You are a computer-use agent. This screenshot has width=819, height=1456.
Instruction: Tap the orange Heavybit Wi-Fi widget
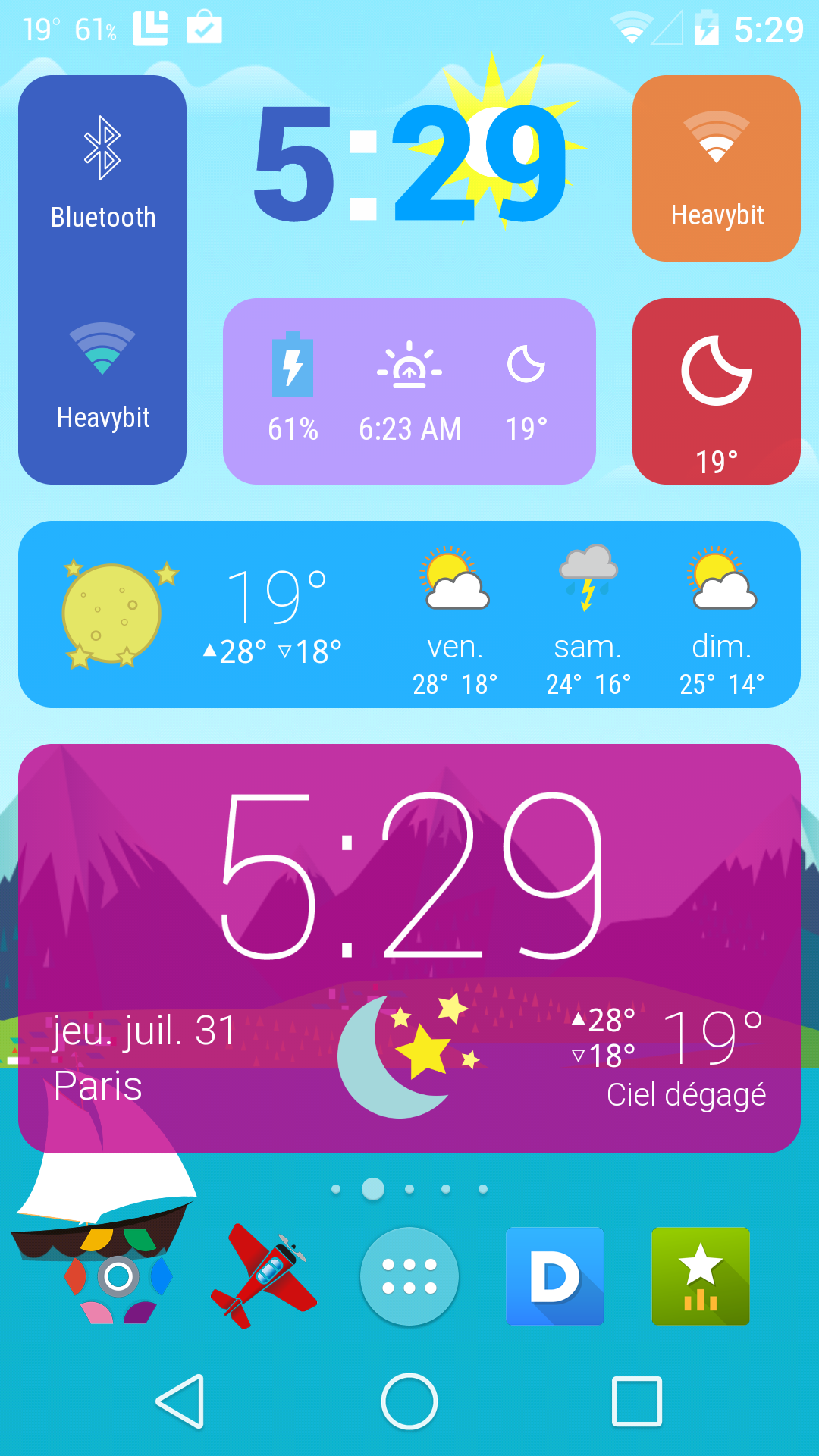click(x=716, y=168)
